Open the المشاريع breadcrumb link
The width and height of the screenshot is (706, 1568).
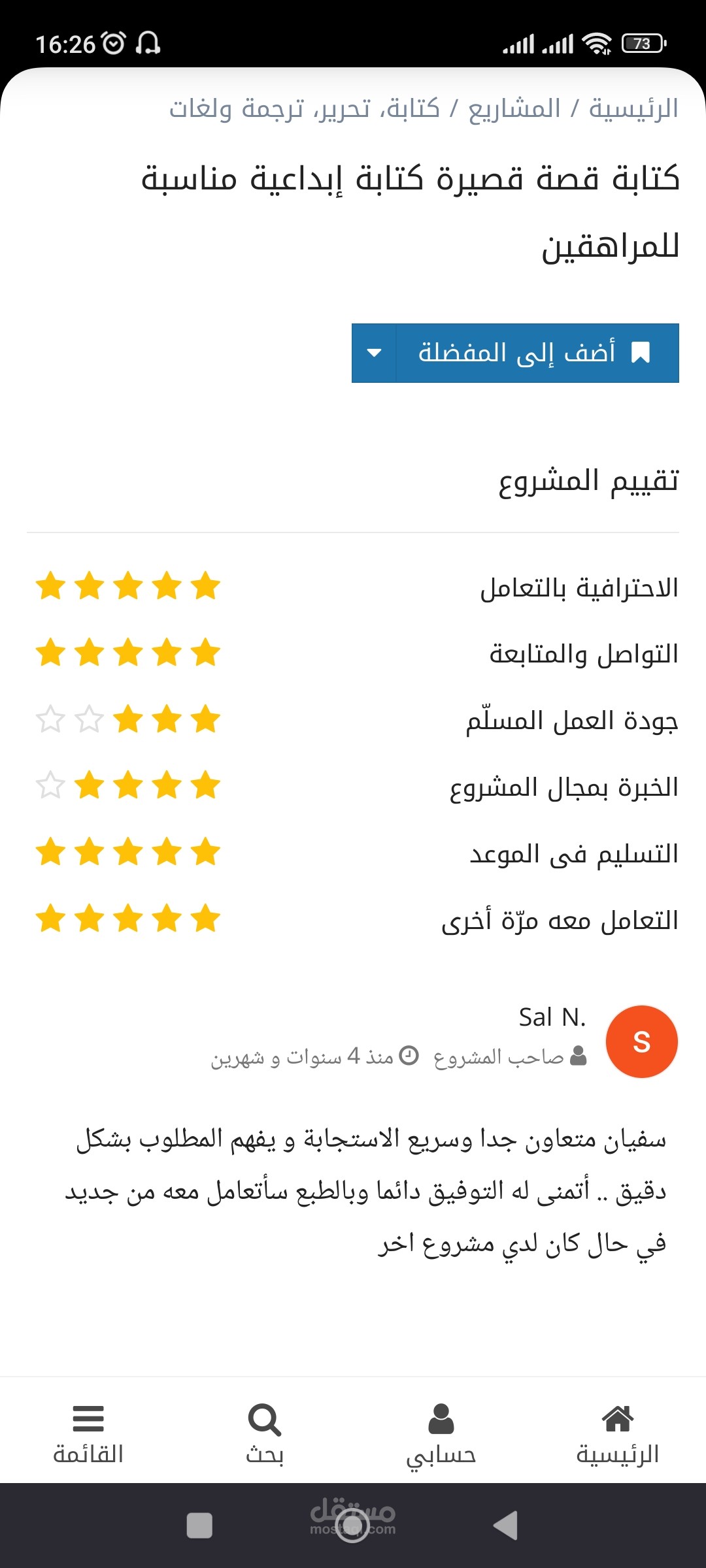coord(514,108)
